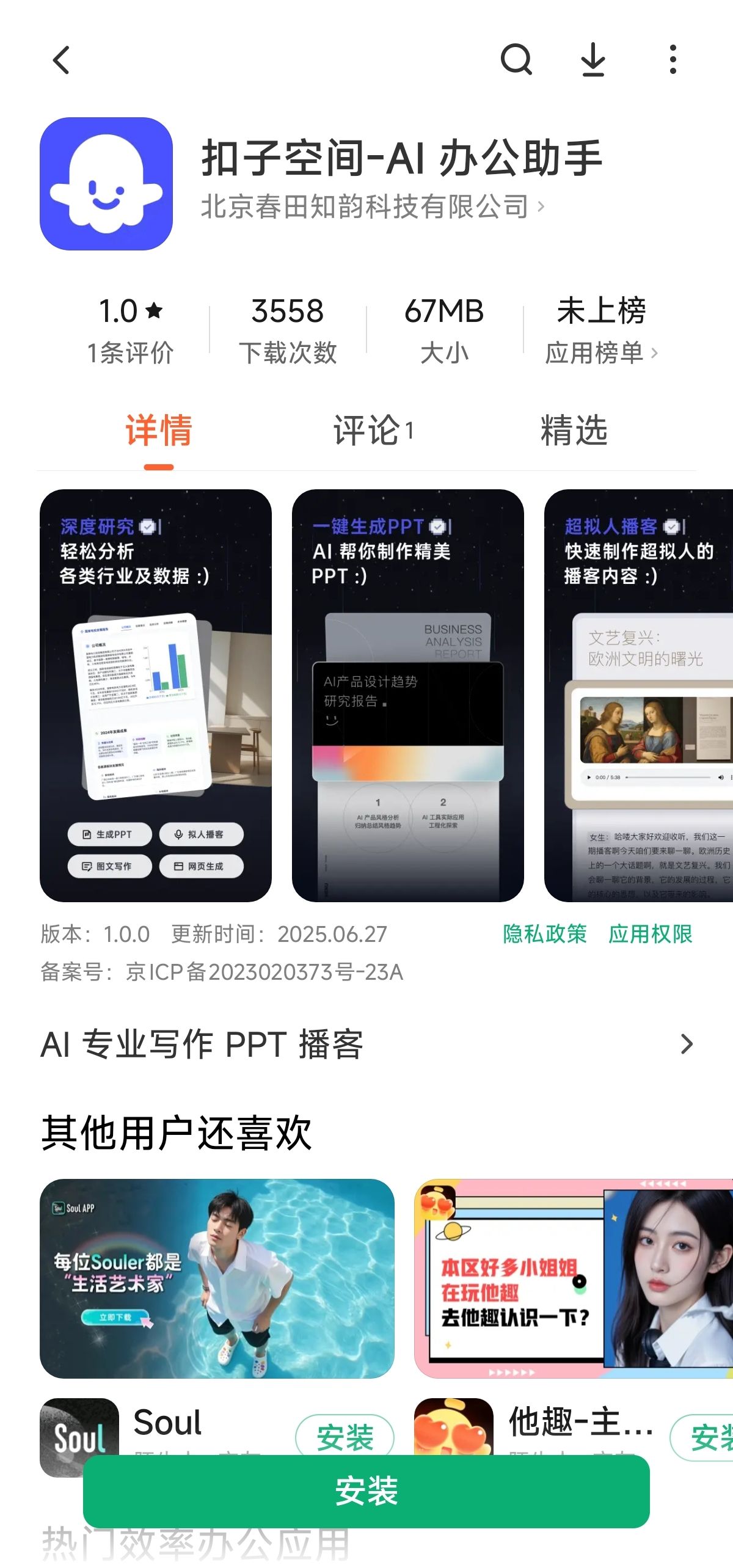Open the 应用权限 link
The height and width of the screenshot is (1568, 733).
coord(650,934)
